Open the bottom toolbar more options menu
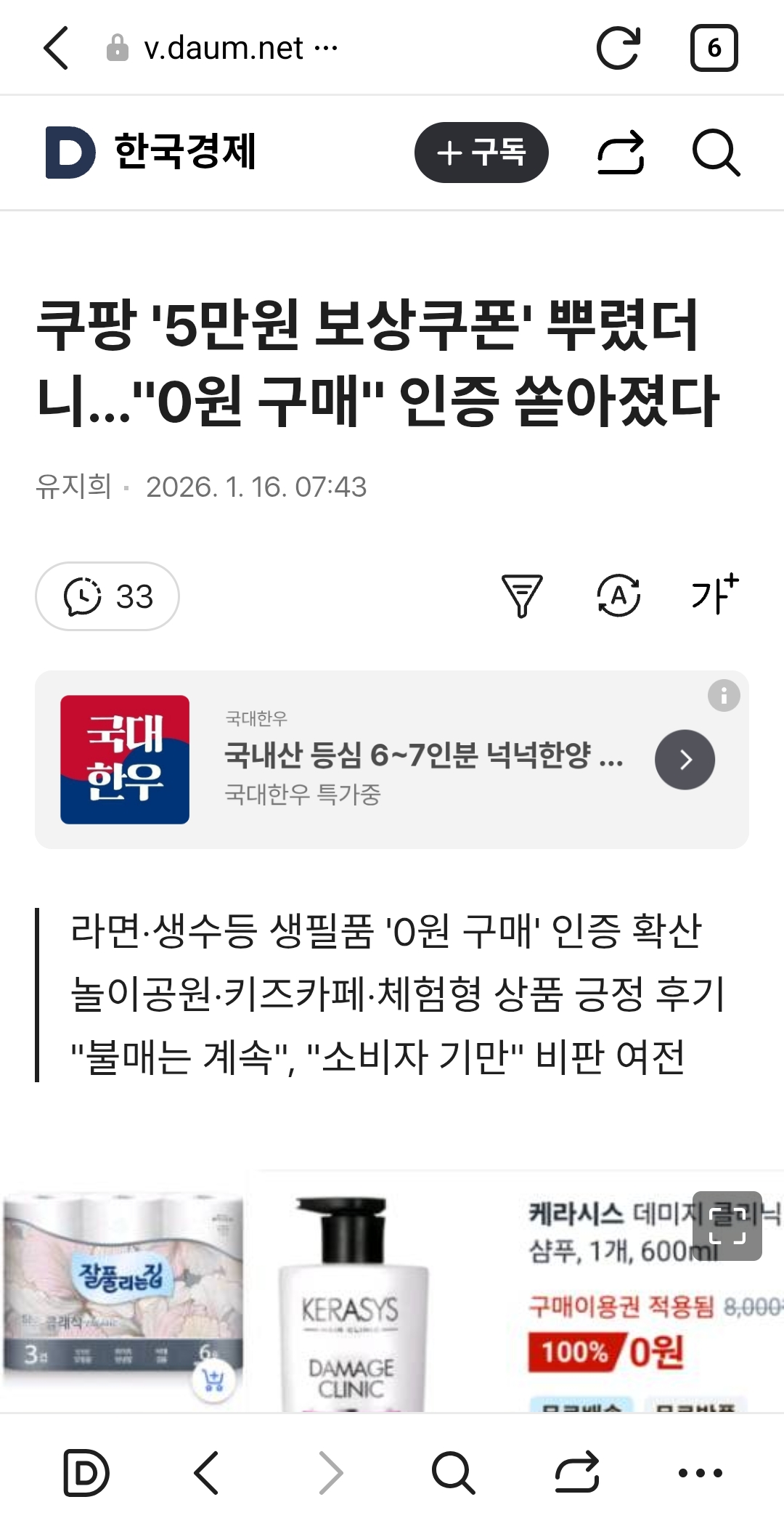Image resolution: width=784 pixels, height=1534 pixels. 700,1473
